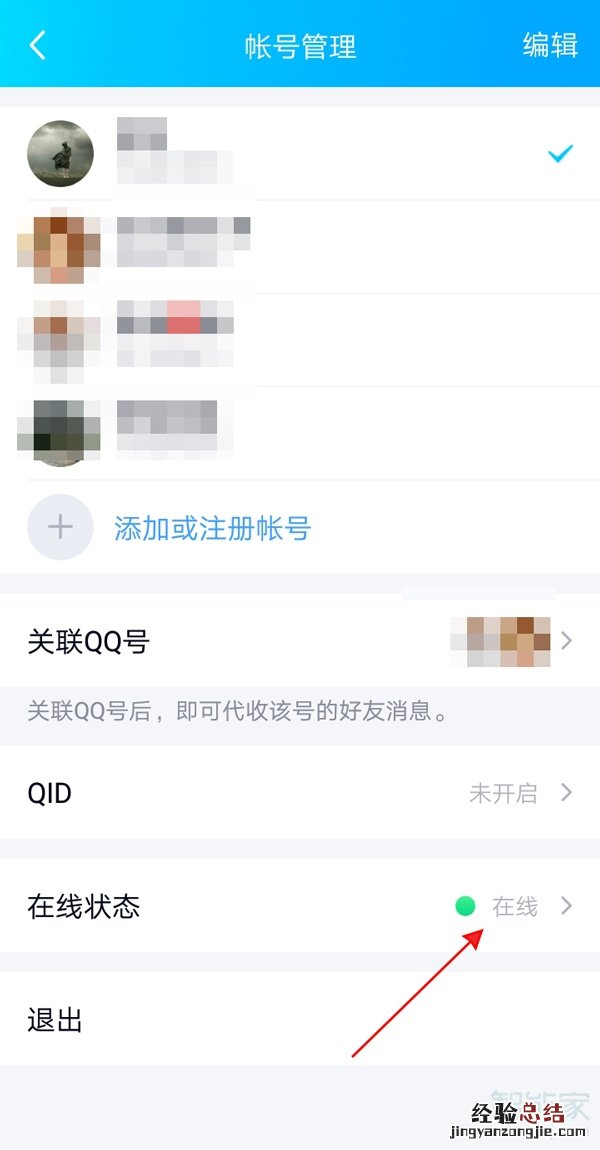The height and width of the screenshot is (1150, 600).
Task: Open the QID row
Action: pyautogui.click(x=300, y=793)
